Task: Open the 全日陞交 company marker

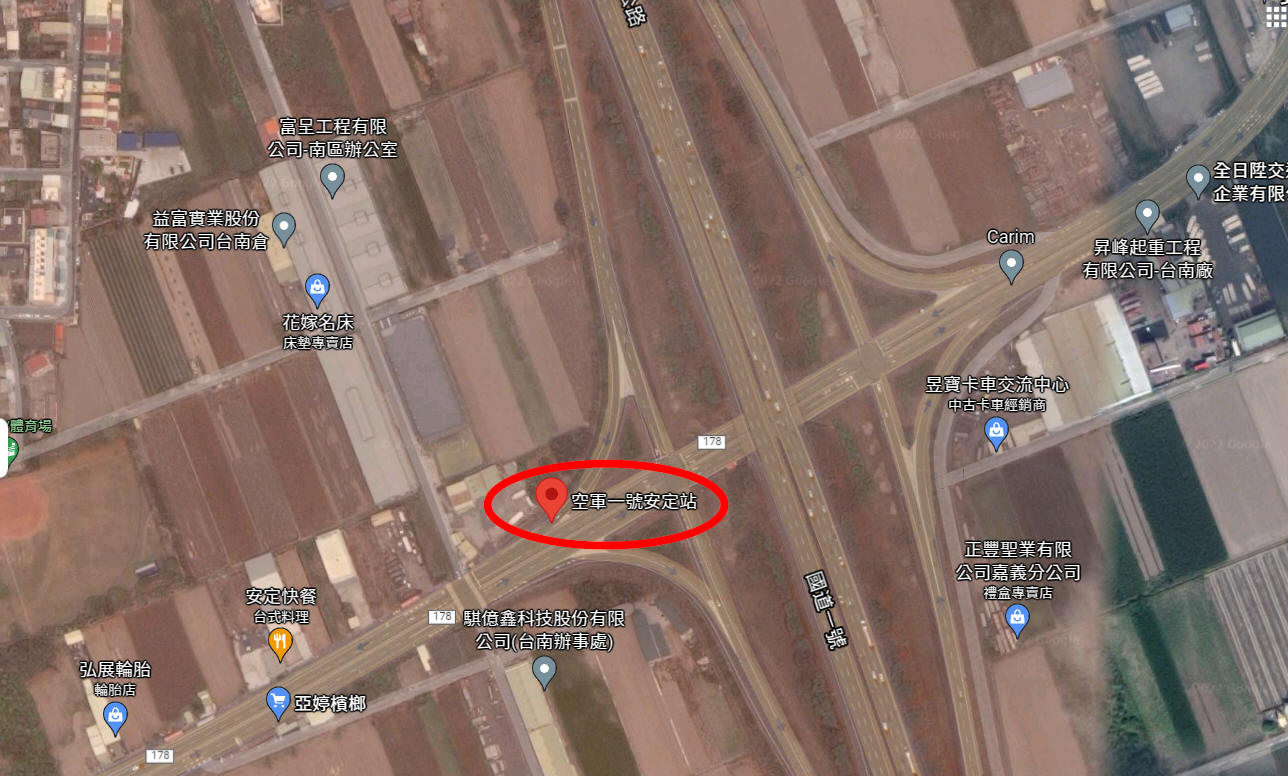Action: point(1198,181)
